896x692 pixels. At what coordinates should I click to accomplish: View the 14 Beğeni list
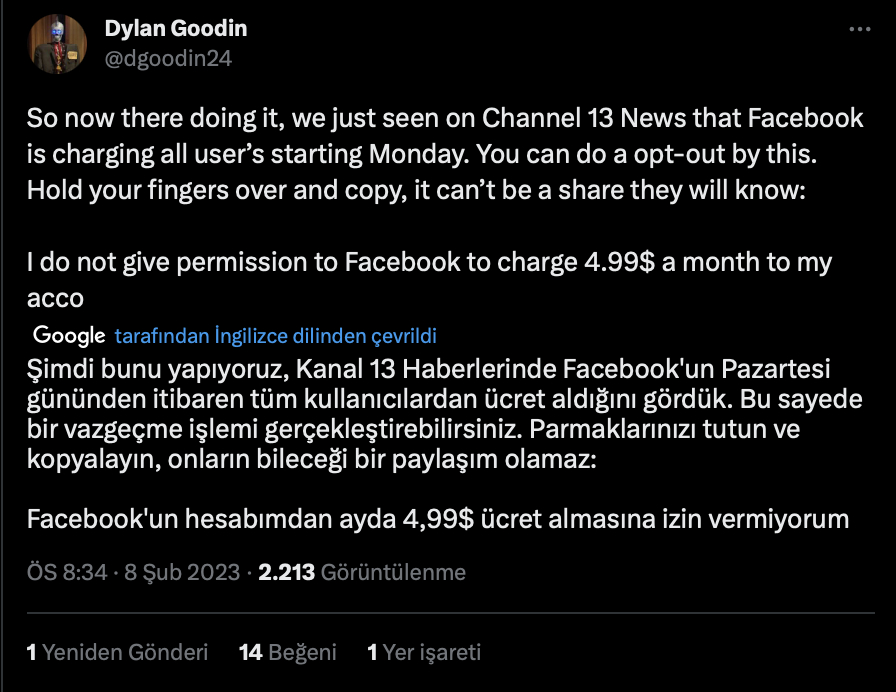[x=288, y=653]
